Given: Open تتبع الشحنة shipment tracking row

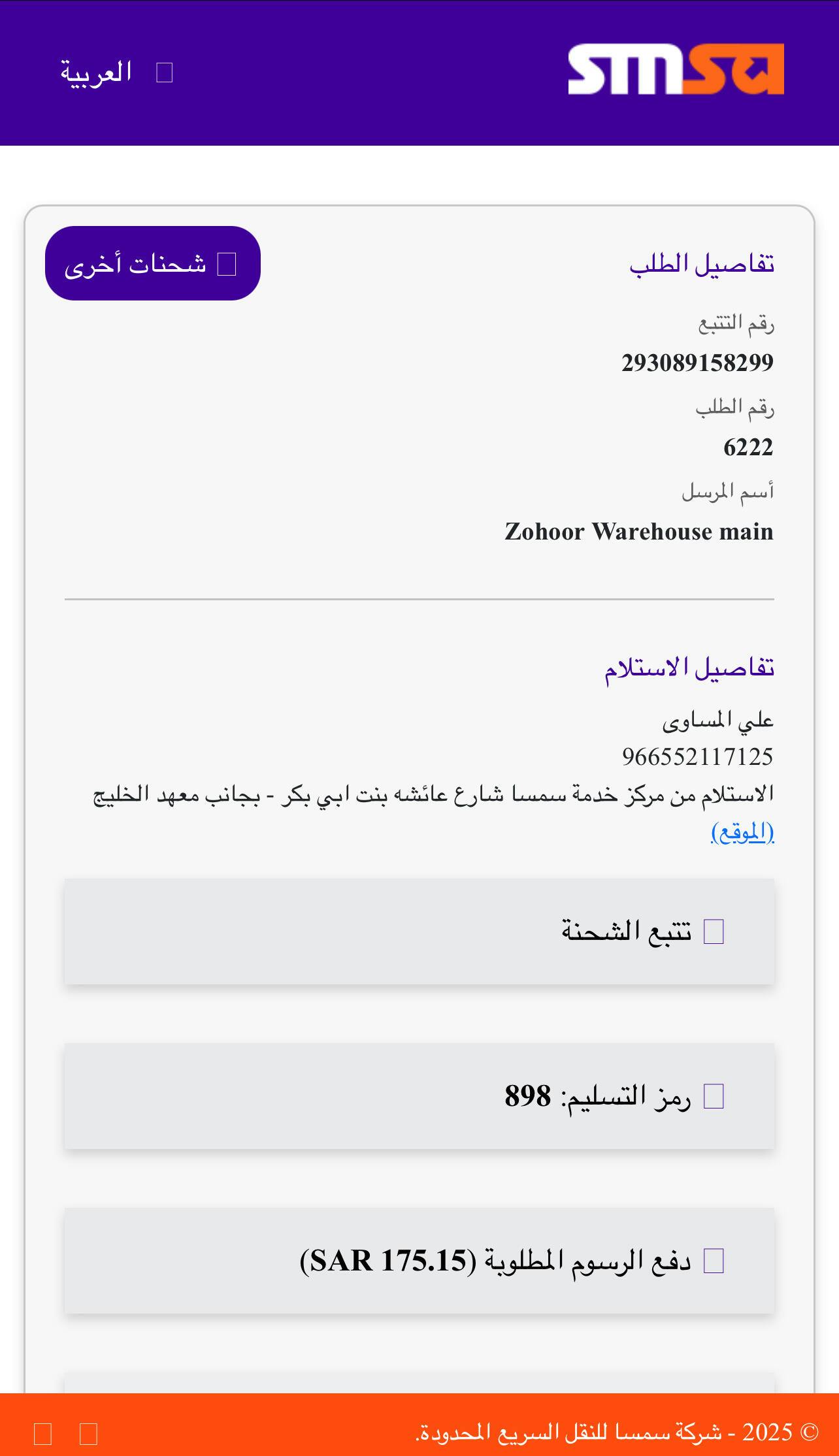Looking at the screenshot, I should point(419,931).
